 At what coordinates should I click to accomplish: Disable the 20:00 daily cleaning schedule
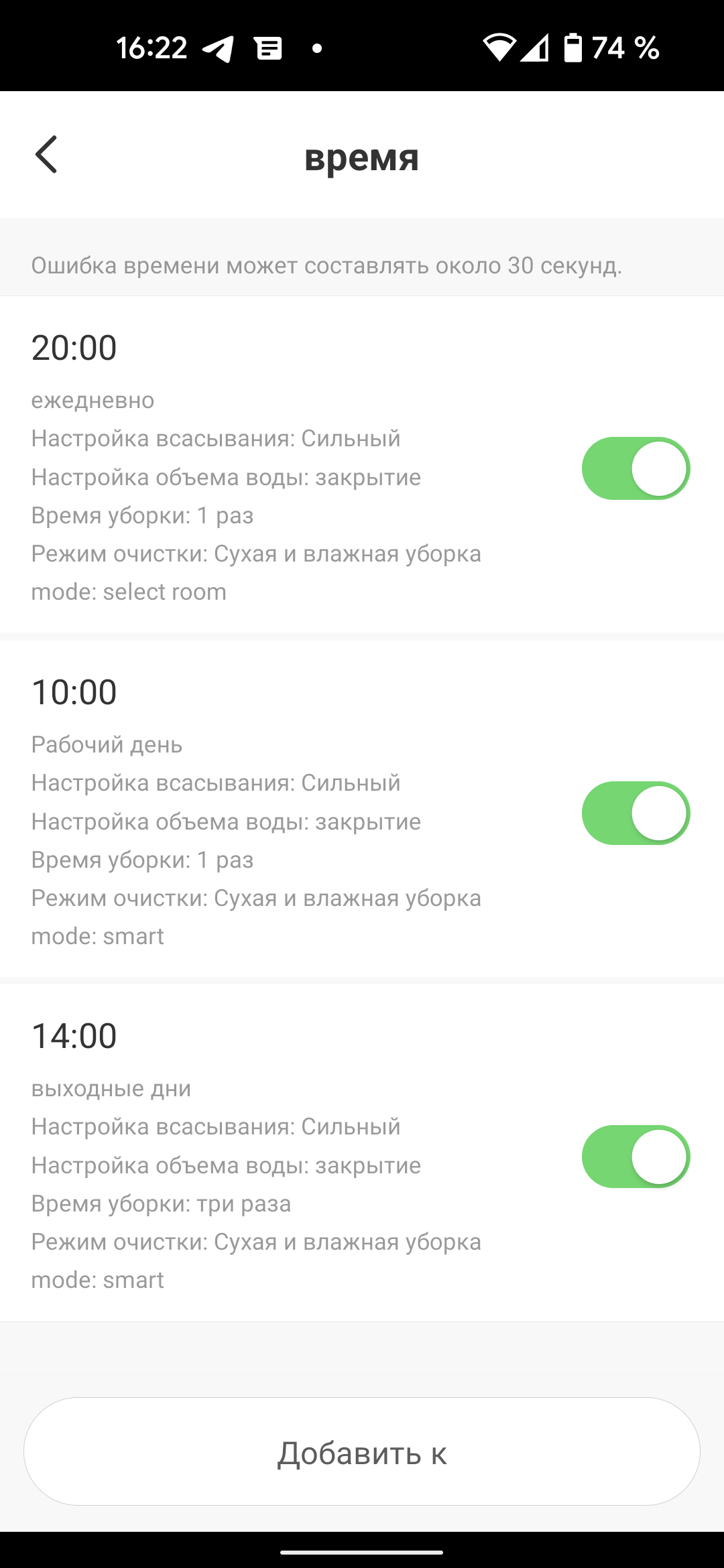(x=636, y=468)
